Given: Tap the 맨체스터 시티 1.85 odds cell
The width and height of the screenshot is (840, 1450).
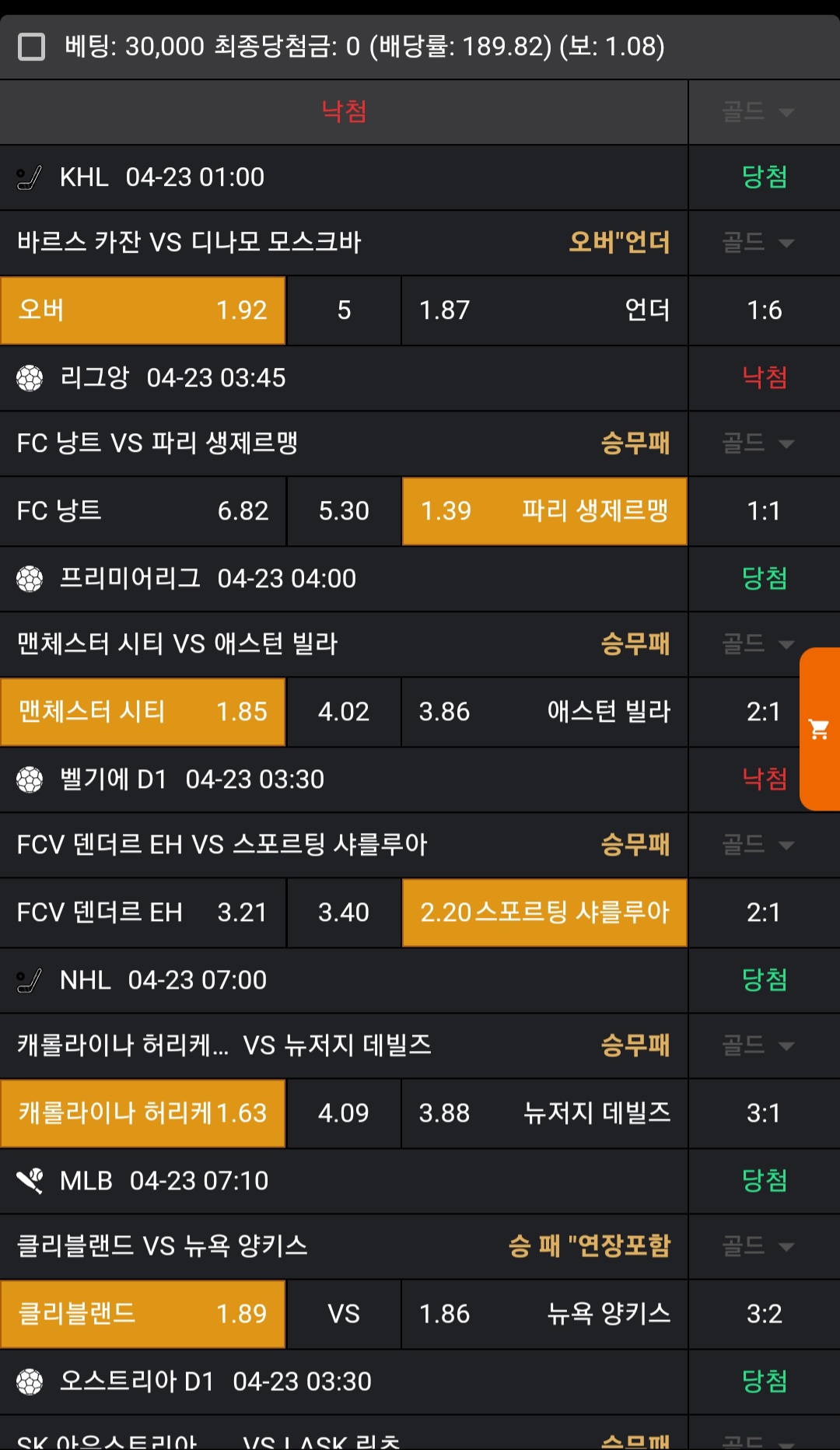Looking at the screenshot, I should [x=143, y=712].
